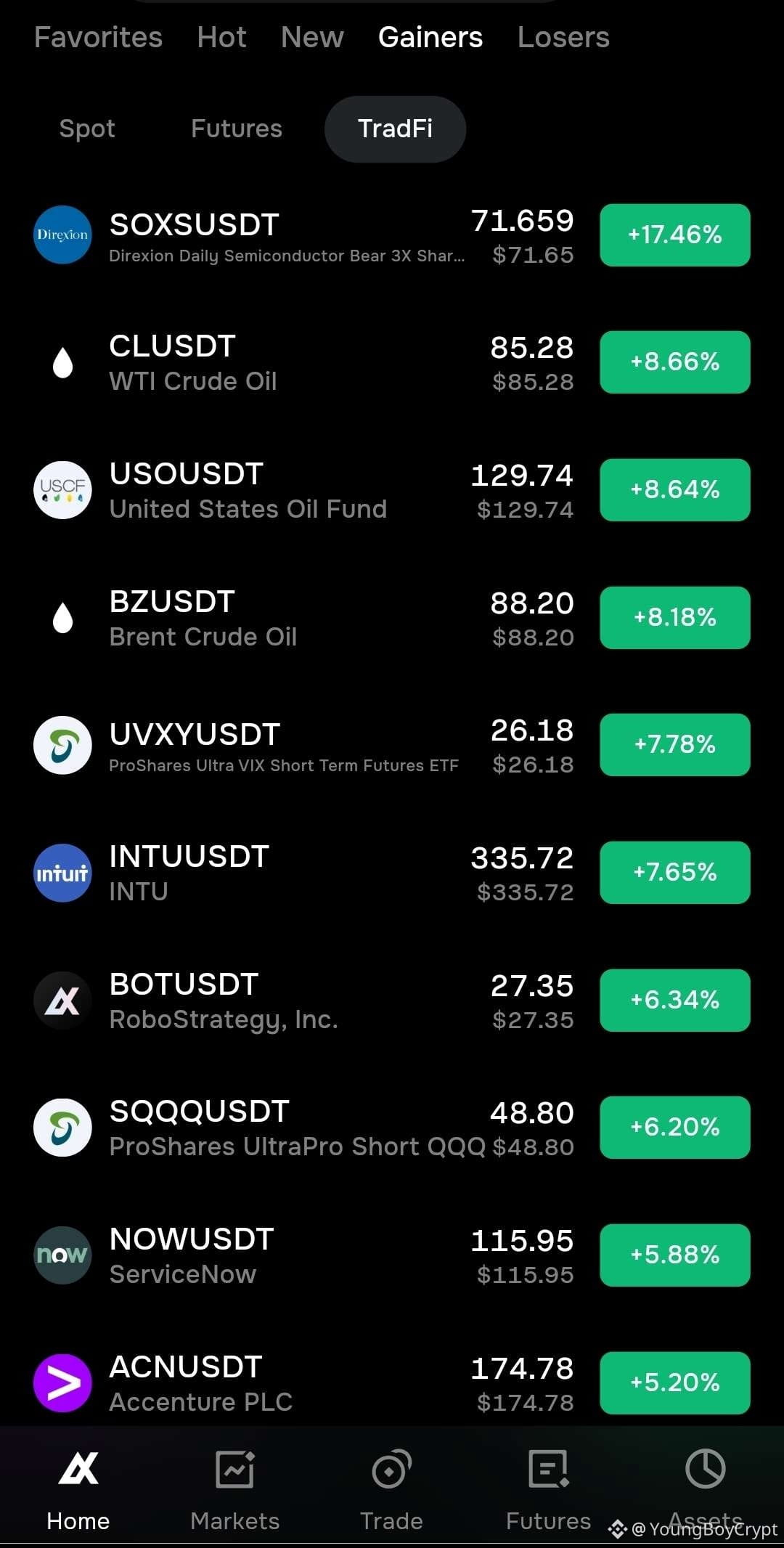The image size is (784, 1548).
Task: Select the Spot segment
Action: coord(87,129)
